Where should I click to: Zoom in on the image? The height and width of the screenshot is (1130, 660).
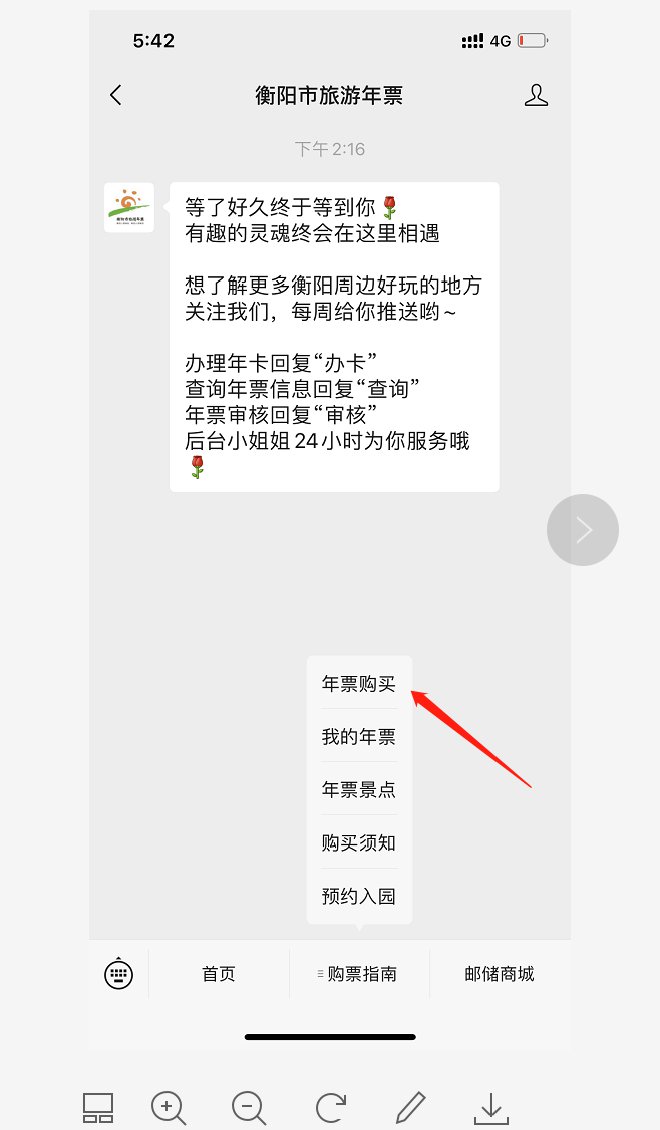[x=168, y=1107]
